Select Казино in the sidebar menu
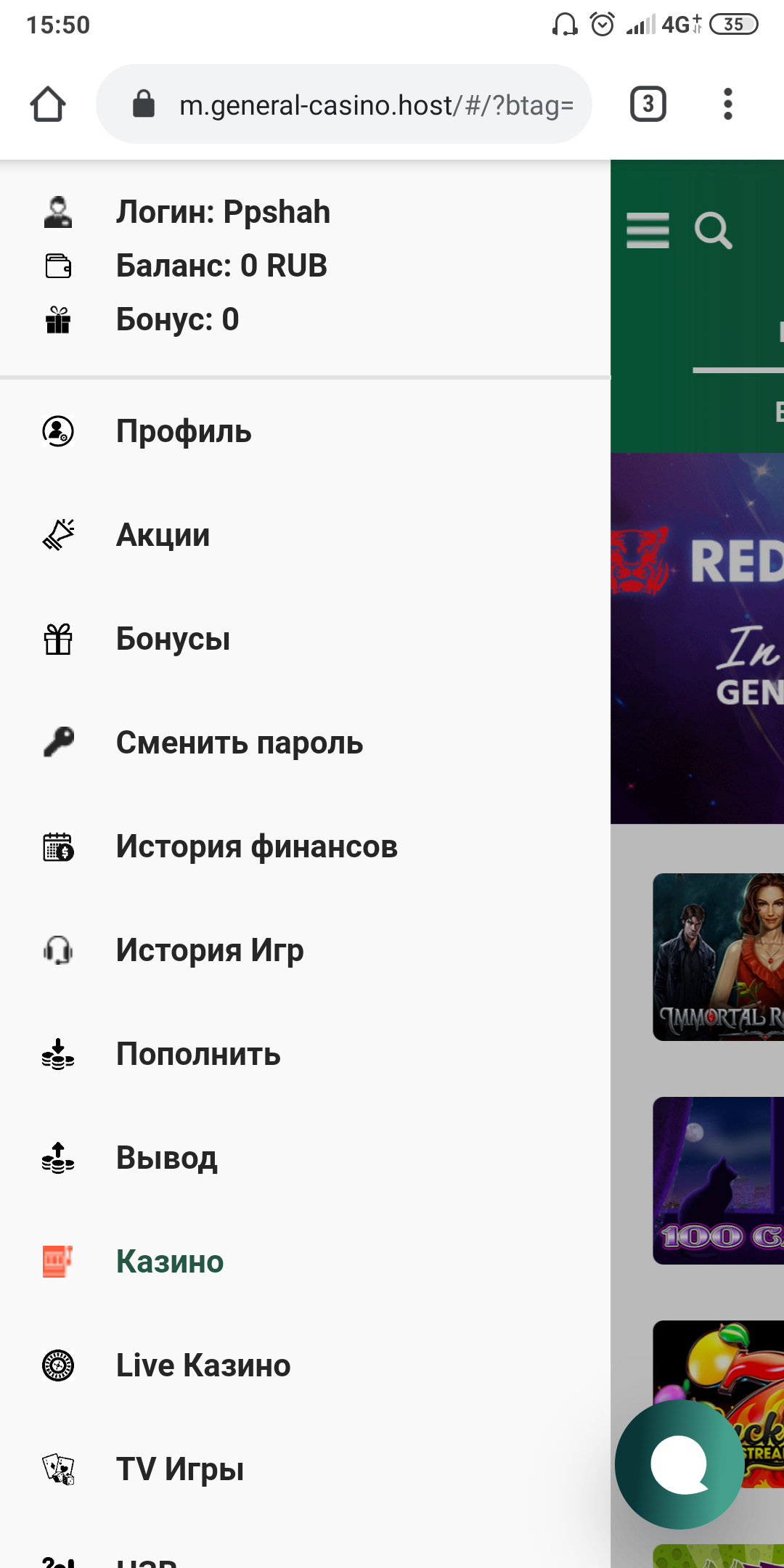This screenshot has height=1568, width=784. (170, 1261)
